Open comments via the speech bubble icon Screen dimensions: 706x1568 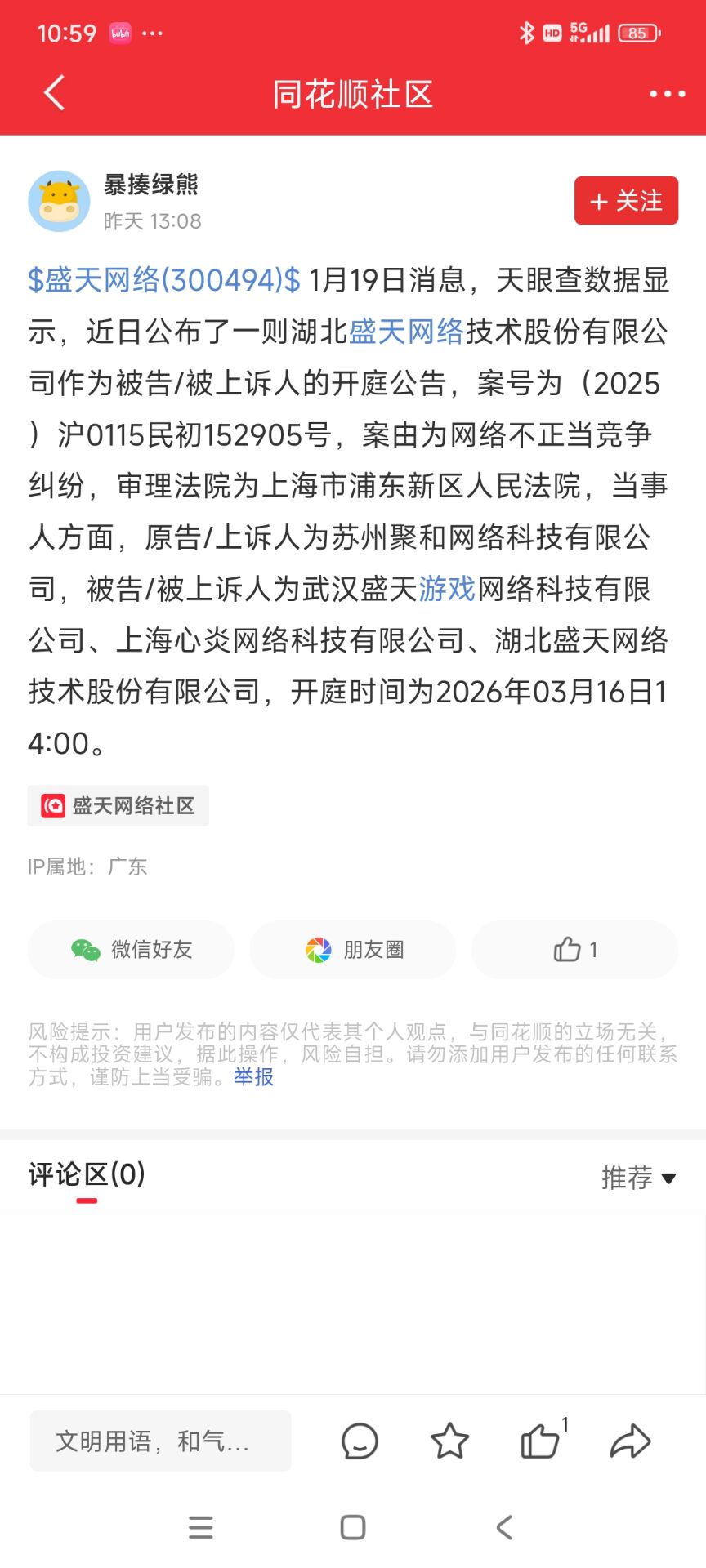click(360, 1441)
